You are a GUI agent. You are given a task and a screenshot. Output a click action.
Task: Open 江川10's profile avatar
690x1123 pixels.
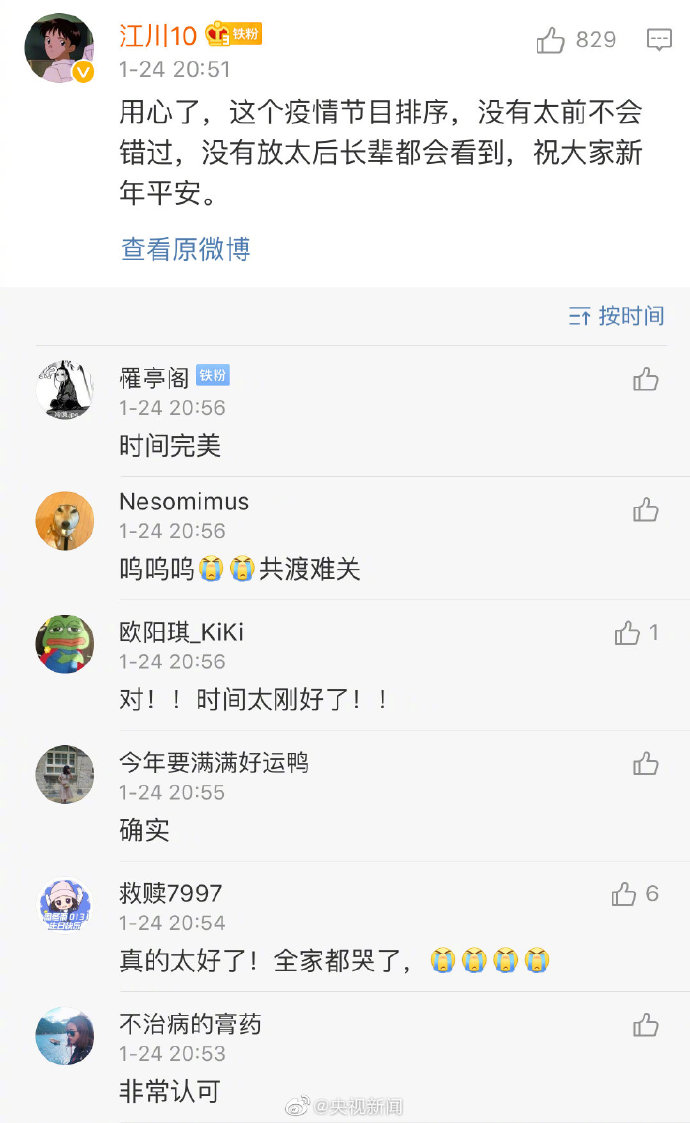(x=59, y=48)
